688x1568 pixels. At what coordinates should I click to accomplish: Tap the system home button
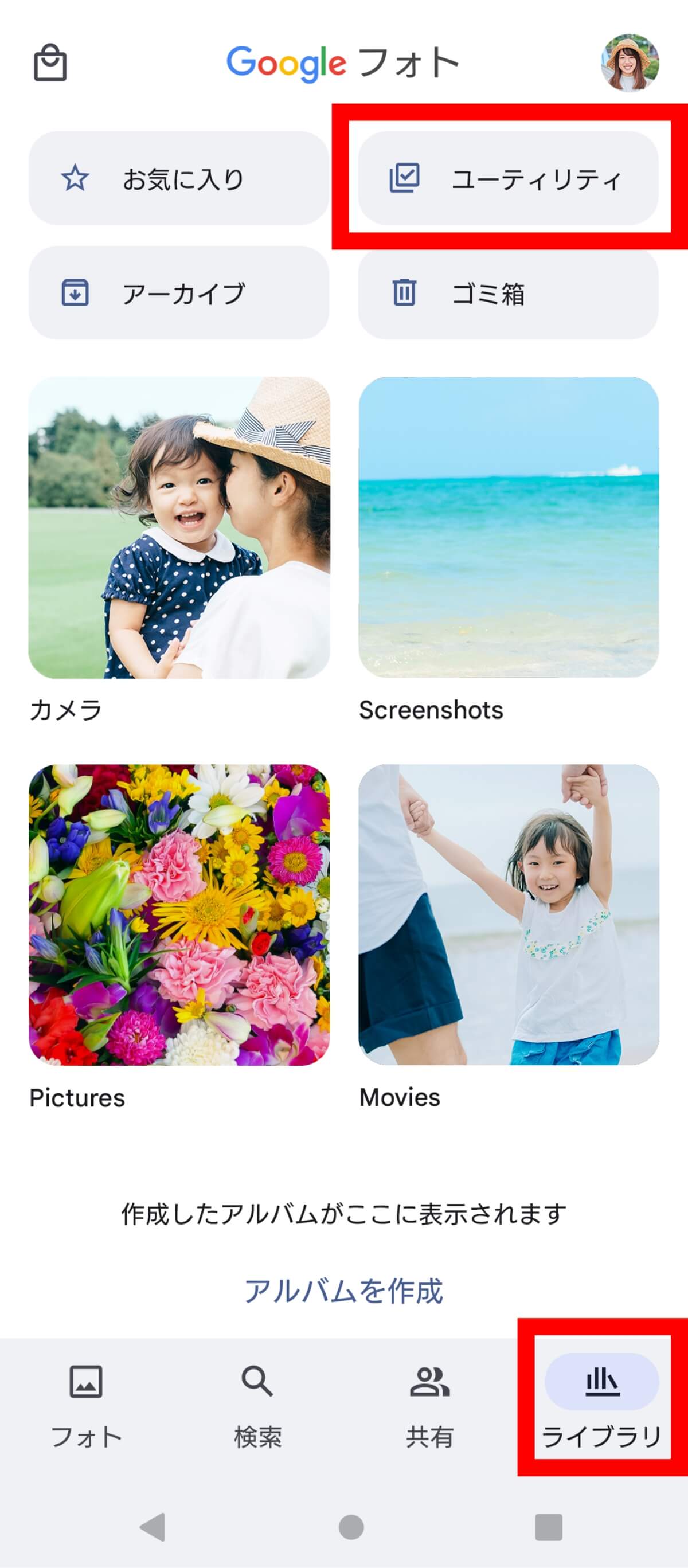[351, 1527]
